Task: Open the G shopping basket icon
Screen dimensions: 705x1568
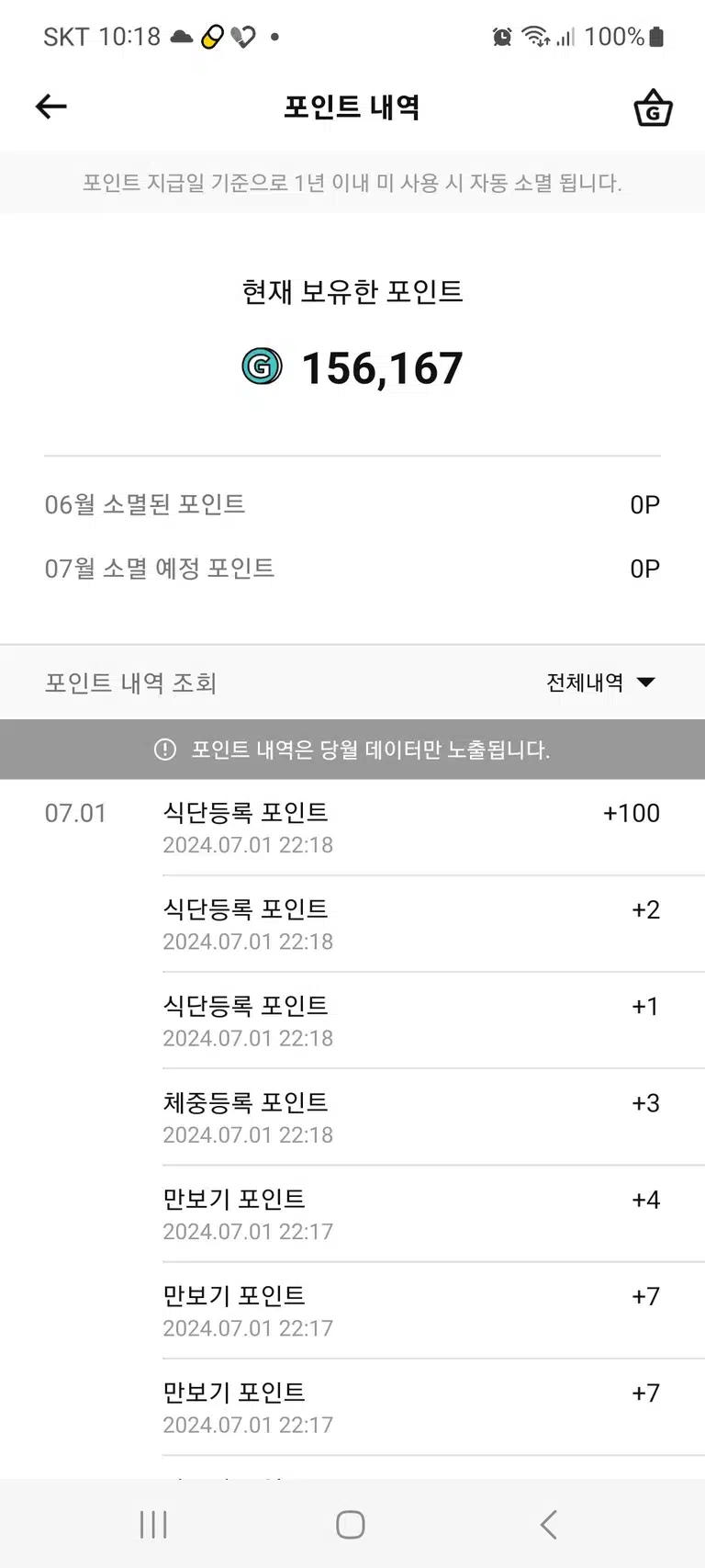Action: click(653, 107)
